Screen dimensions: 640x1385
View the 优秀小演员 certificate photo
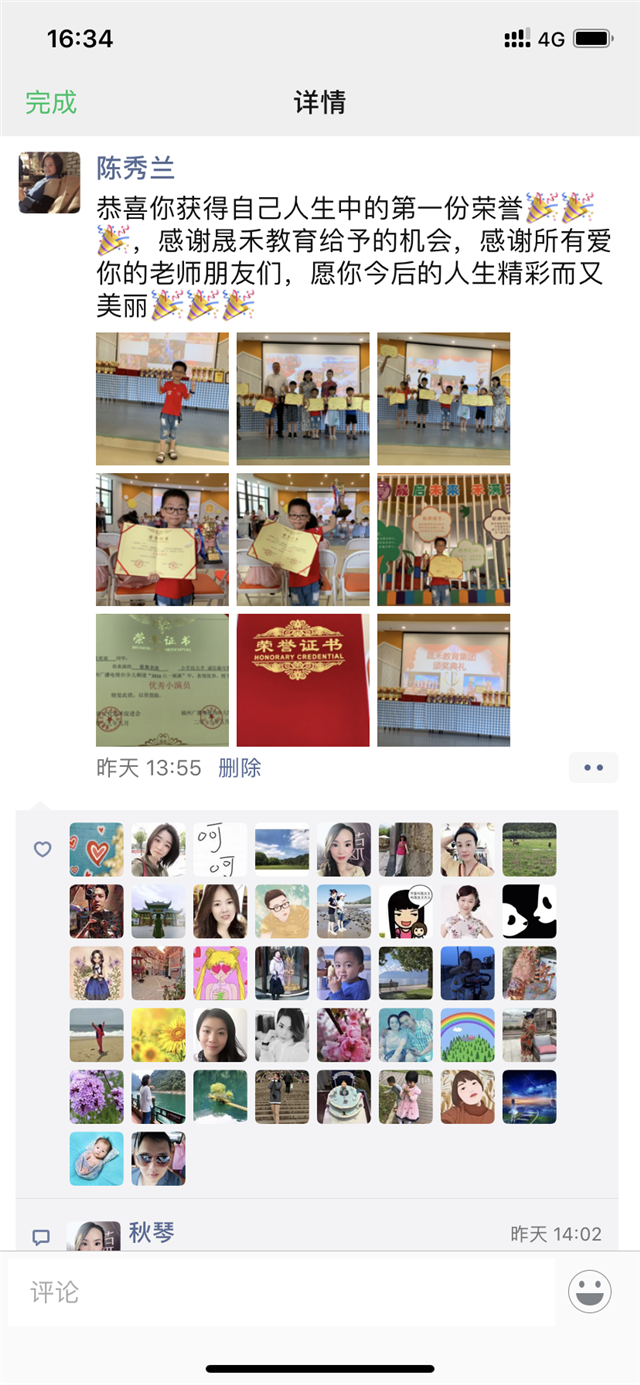click(162, 680)
